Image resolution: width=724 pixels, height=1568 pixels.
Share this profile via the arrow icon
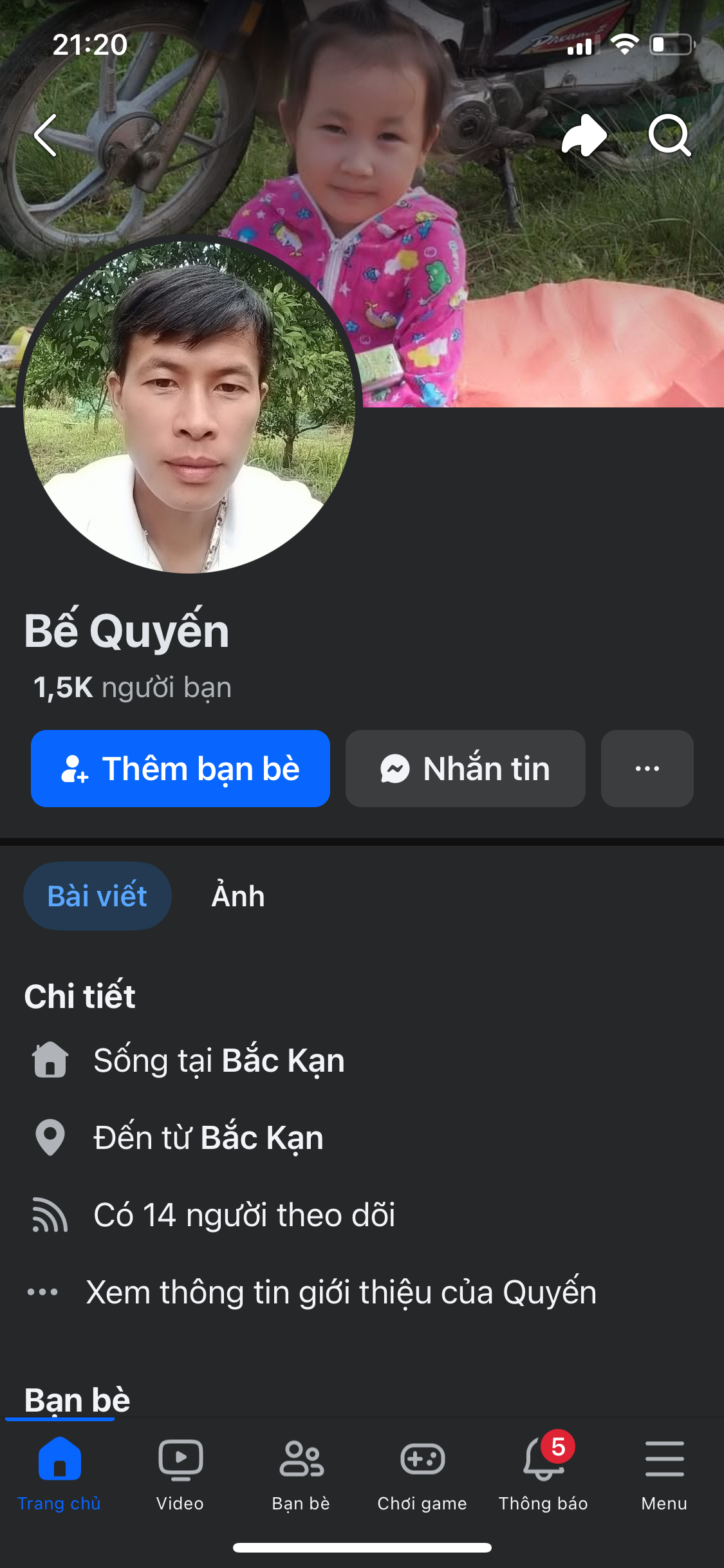coord(584,135)
